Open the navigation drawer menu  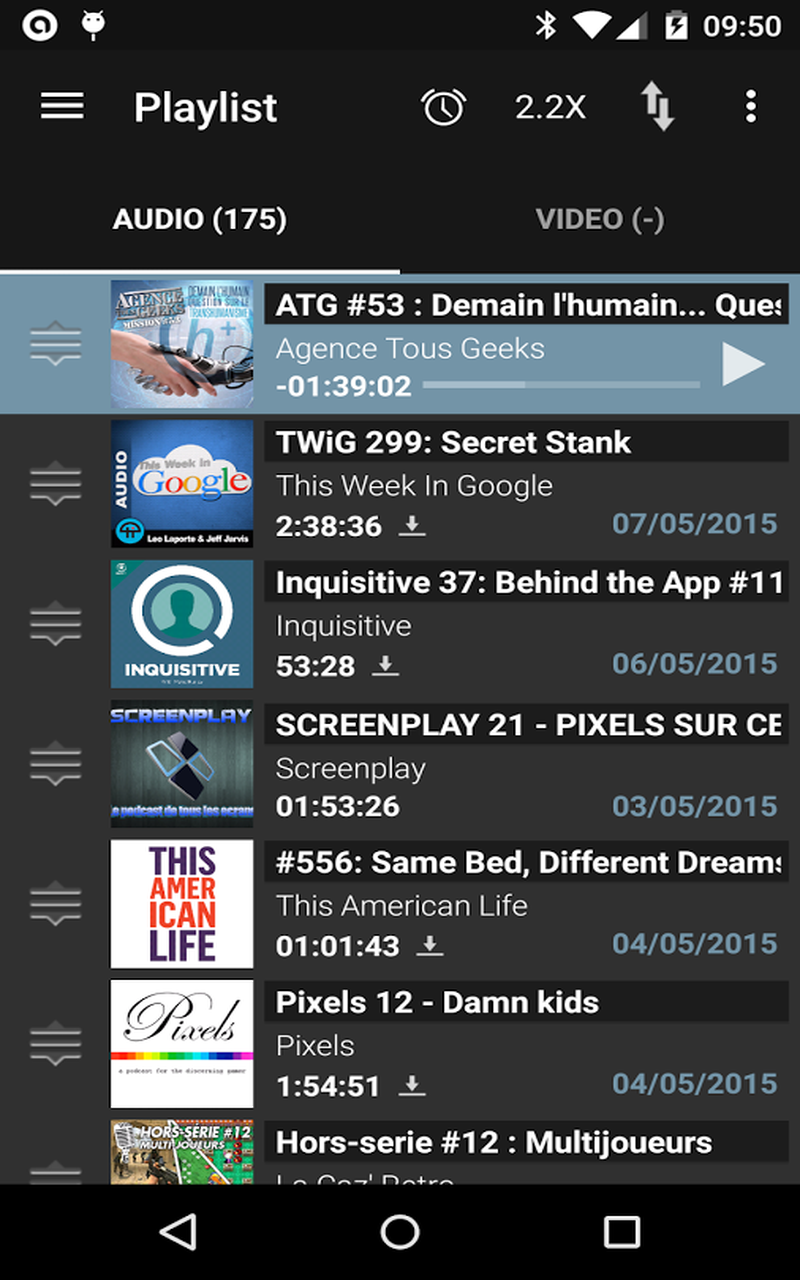(x=62, y=106)
